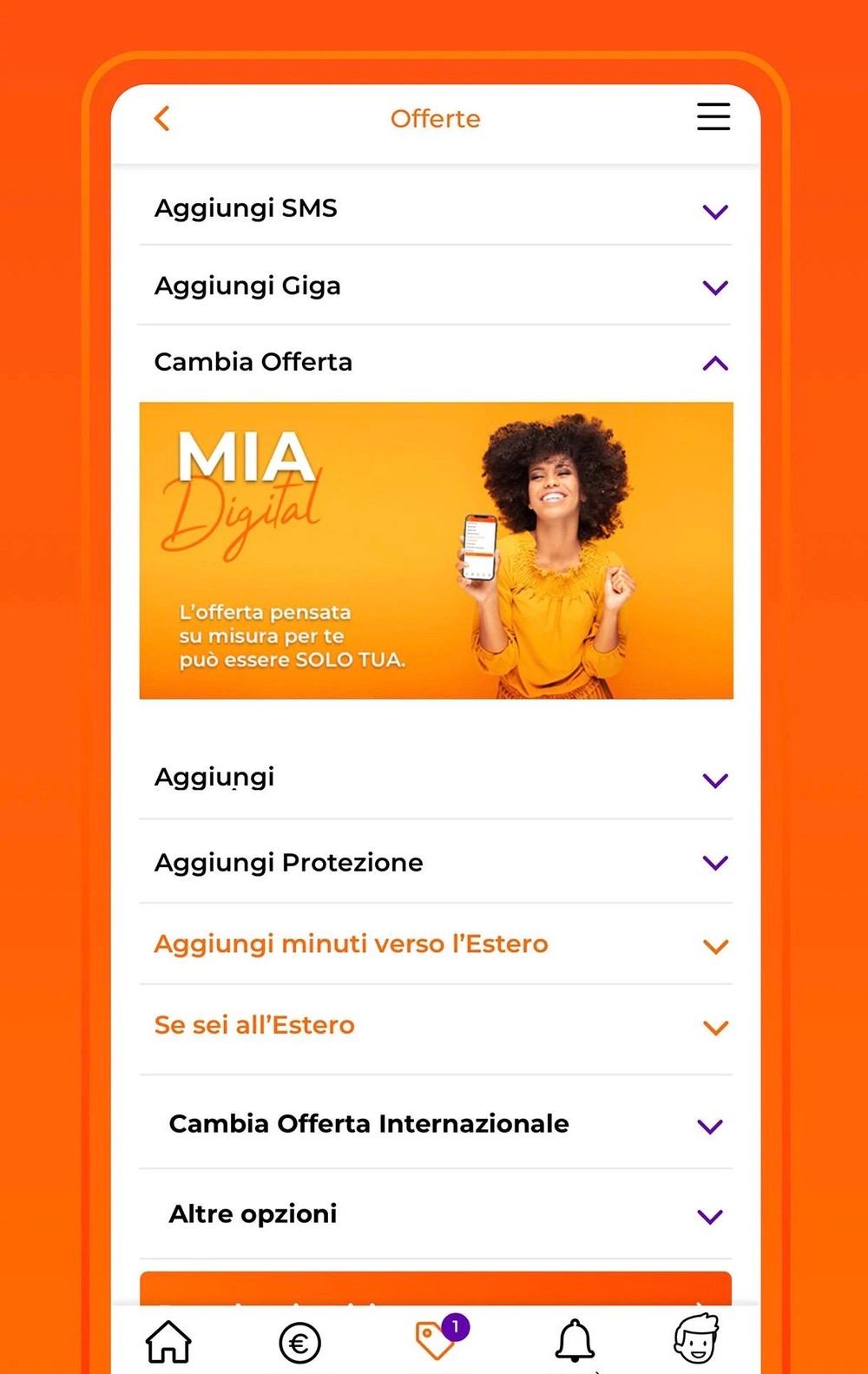
Task: Switch to the Home tab
Action: (x=168, y=1341)
